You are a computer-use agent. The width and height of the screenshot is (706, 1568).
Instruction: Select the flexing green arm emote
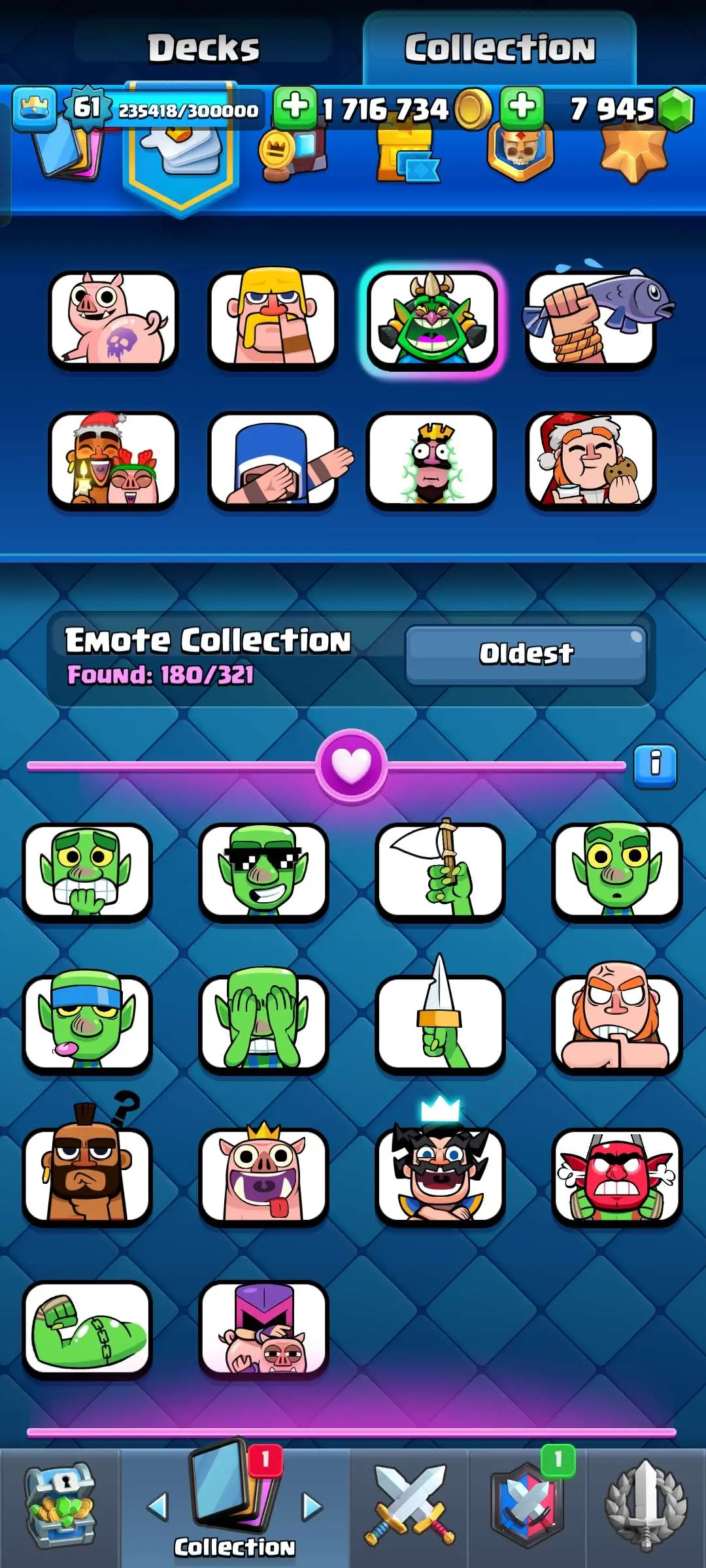87,1328
